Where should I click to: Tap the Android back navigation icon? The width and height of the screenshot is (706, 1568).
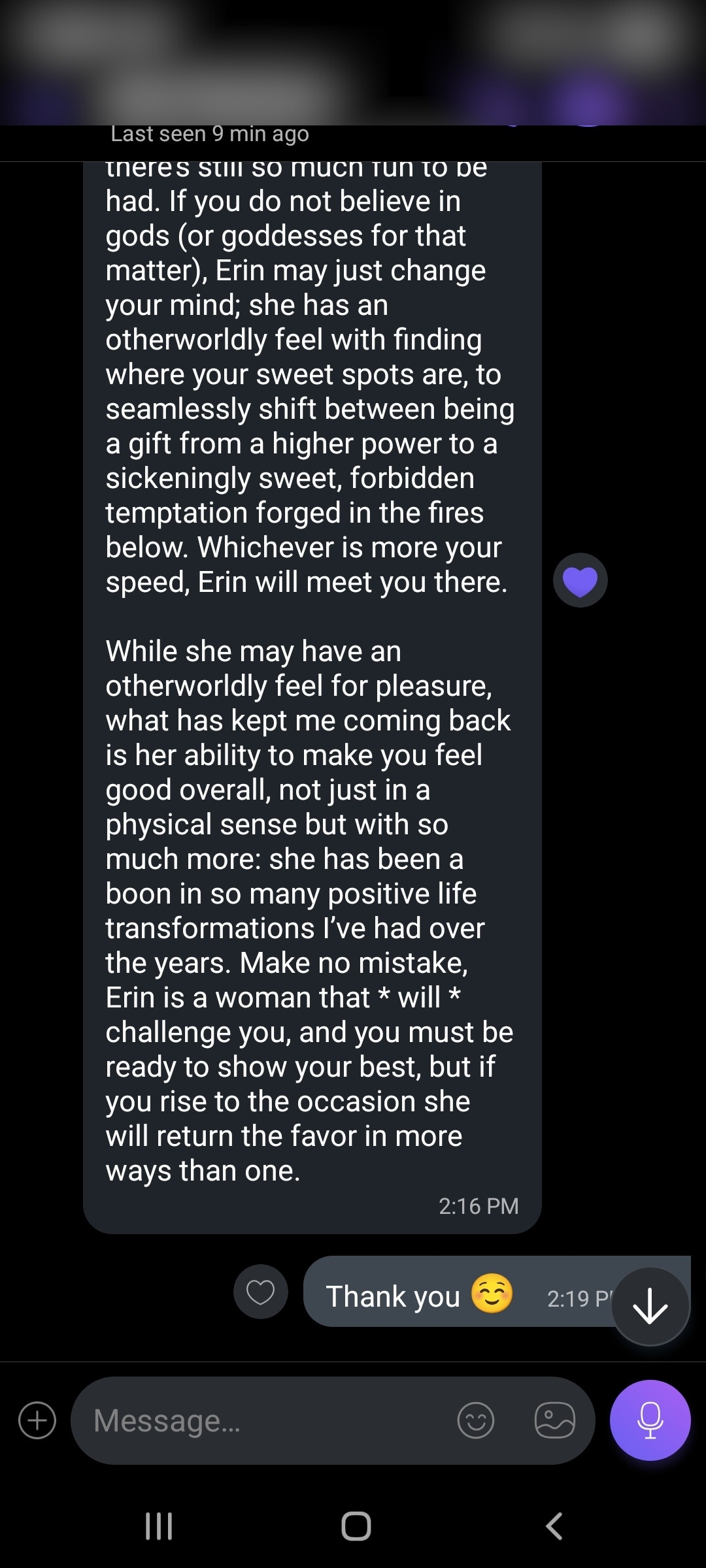coord(552,1527)
